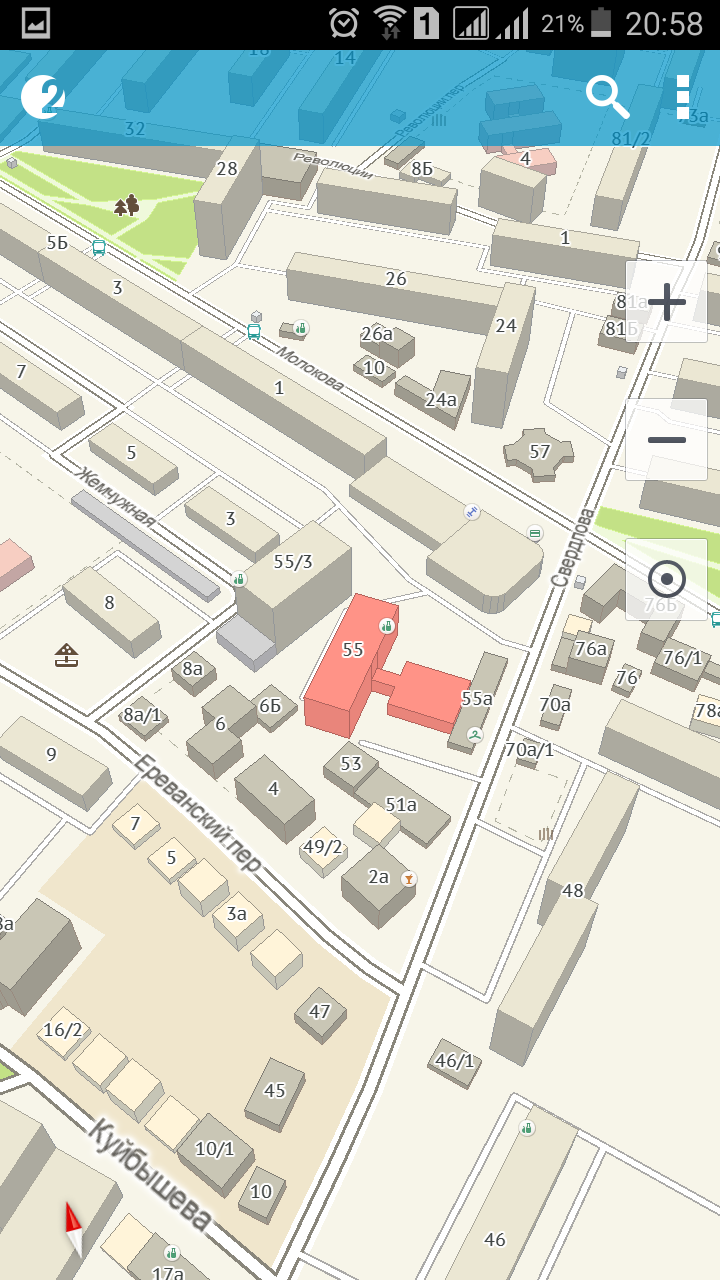This screenshot has height=1280, width=720.
Task: Reset map orientation with the compass arrow
Action: click(73, 1229)
